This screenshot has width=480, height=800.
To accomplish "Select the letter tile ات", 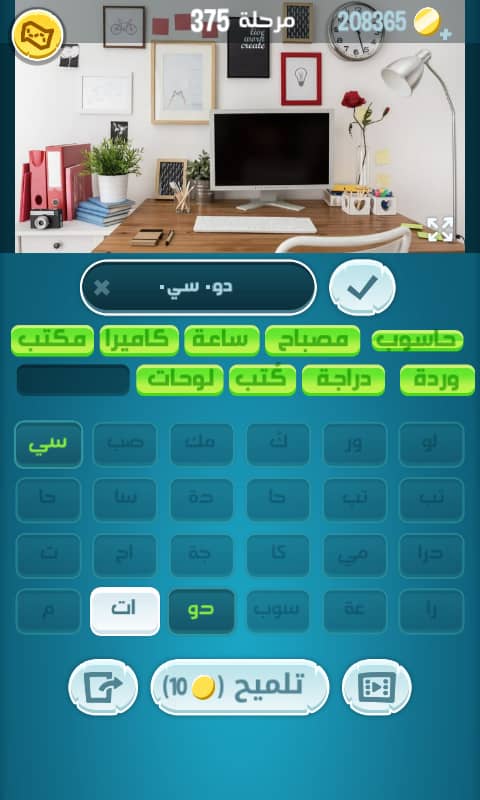I will click(125, 611).
